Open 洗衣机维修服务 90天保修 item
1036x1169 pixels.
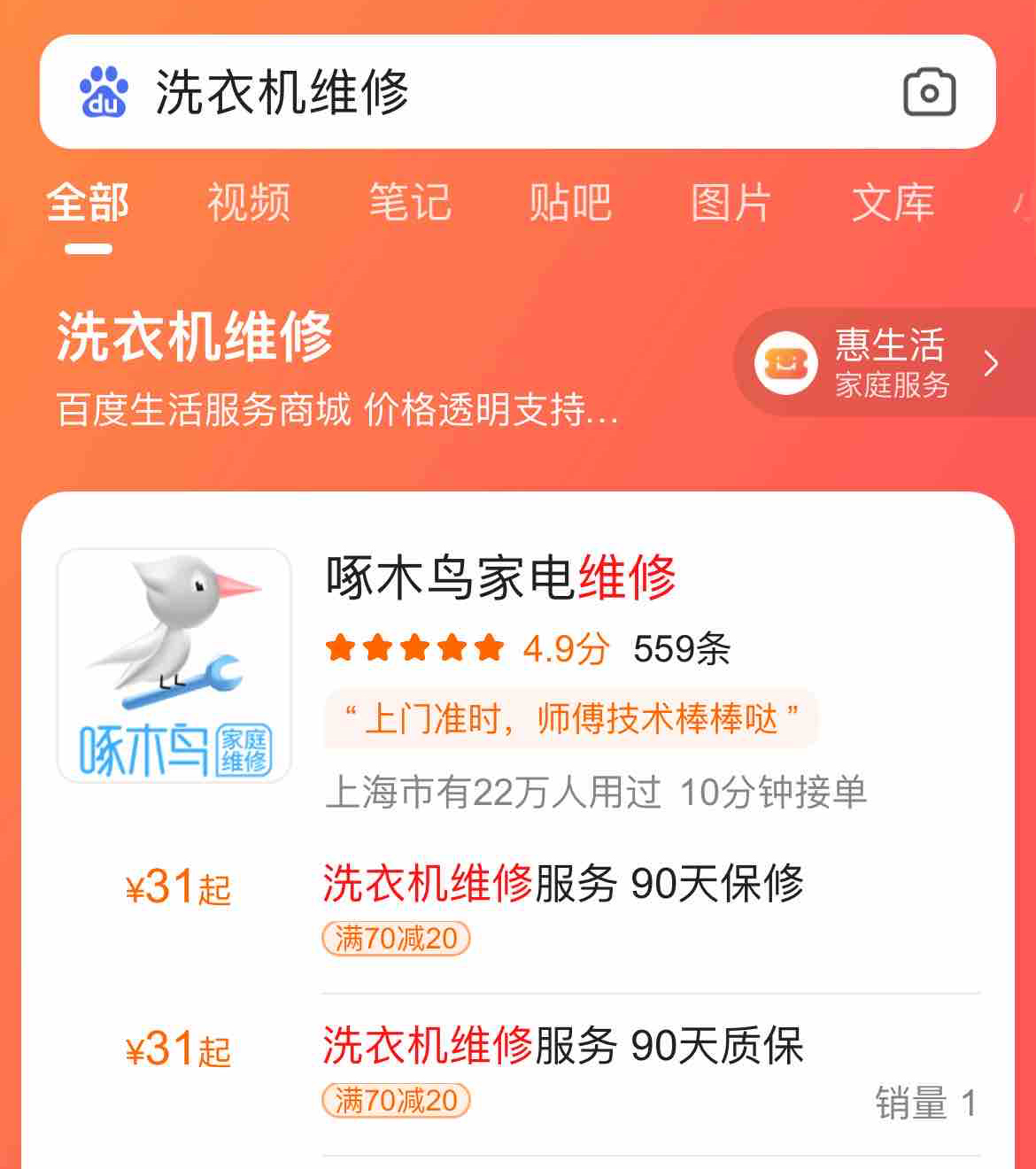pyautogui.click(x=563, y=884)
